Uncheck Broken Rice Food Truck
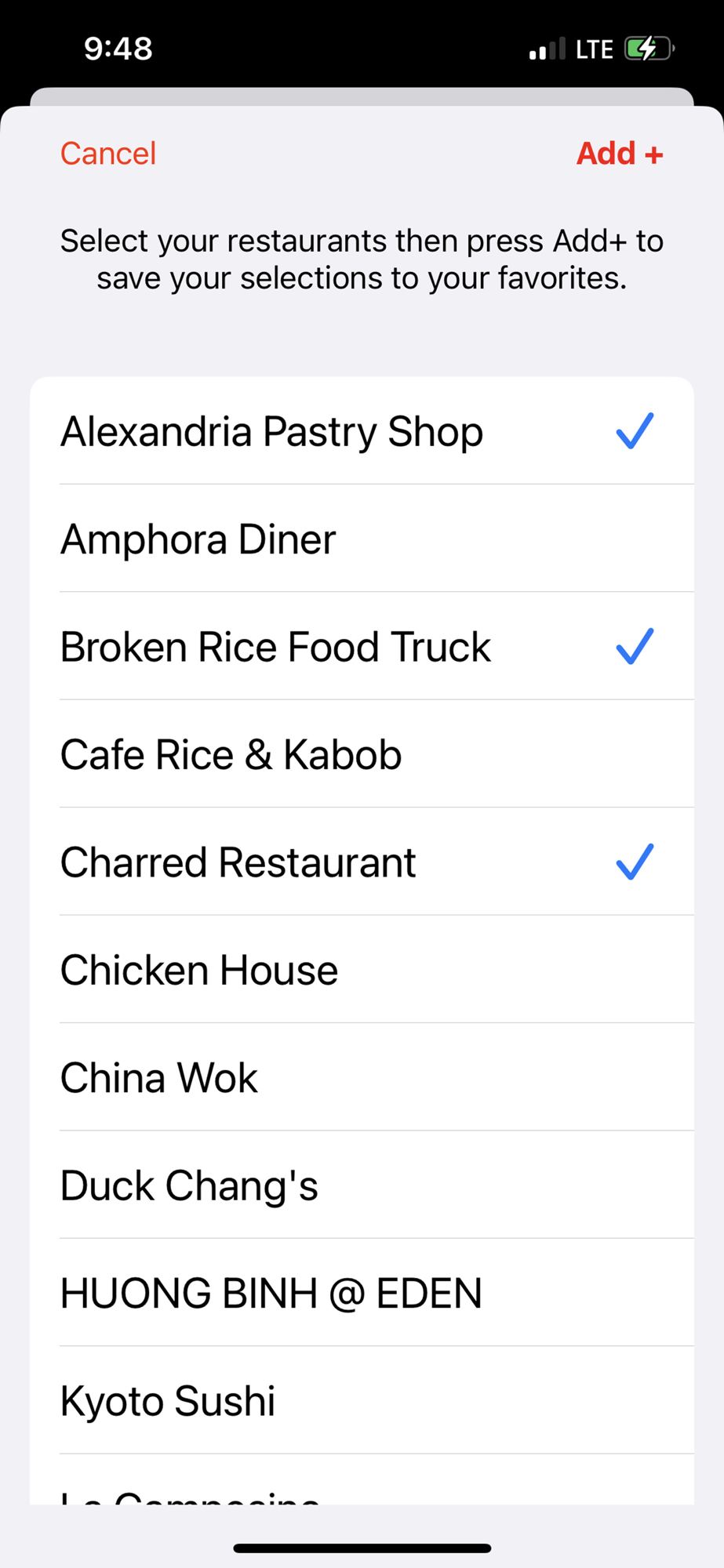 [x=361, y=647]
